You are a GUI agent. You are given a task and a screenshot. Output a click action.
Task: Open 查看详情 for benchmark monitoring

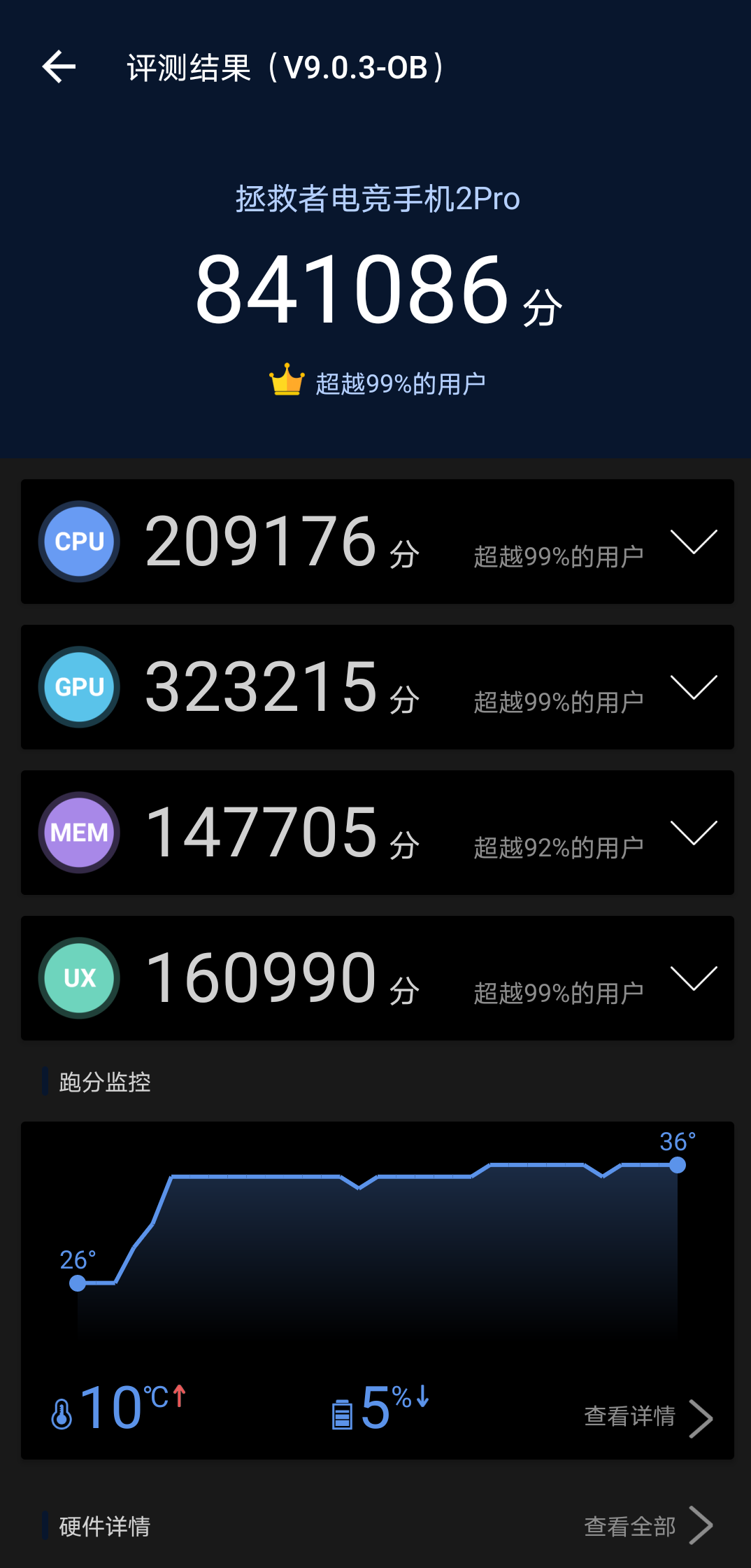pyautogui.click(x=648, y=1417)
